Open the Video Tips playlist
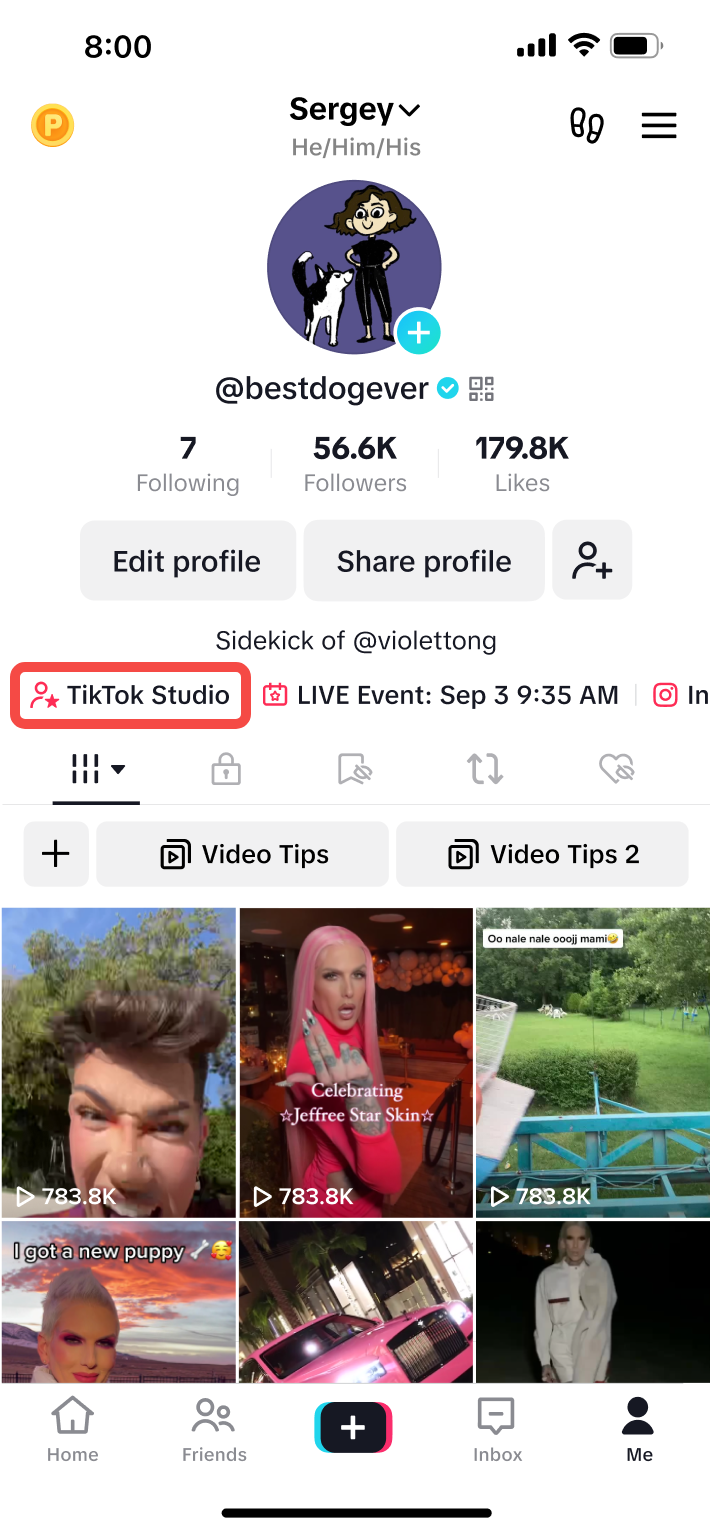Image resolution: width=710 pixels, height=1534 pixels. pos(243,854)
